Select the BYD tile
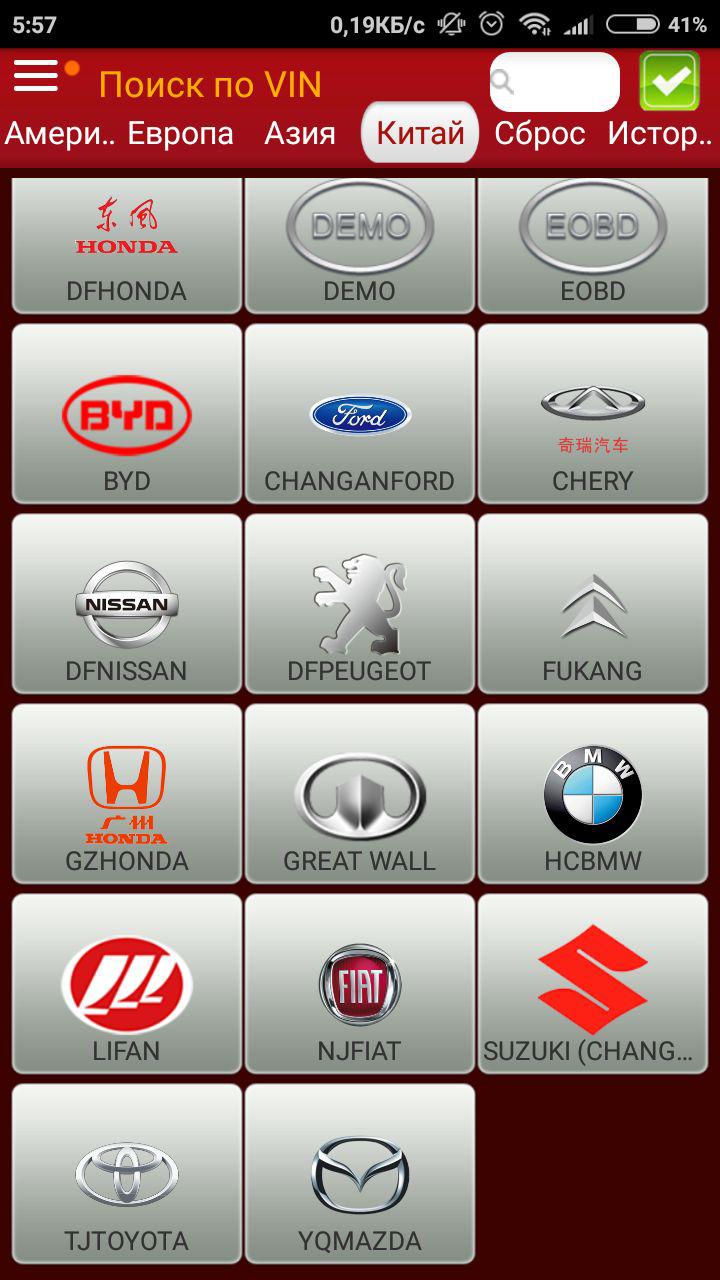 [x=127, y=413]
